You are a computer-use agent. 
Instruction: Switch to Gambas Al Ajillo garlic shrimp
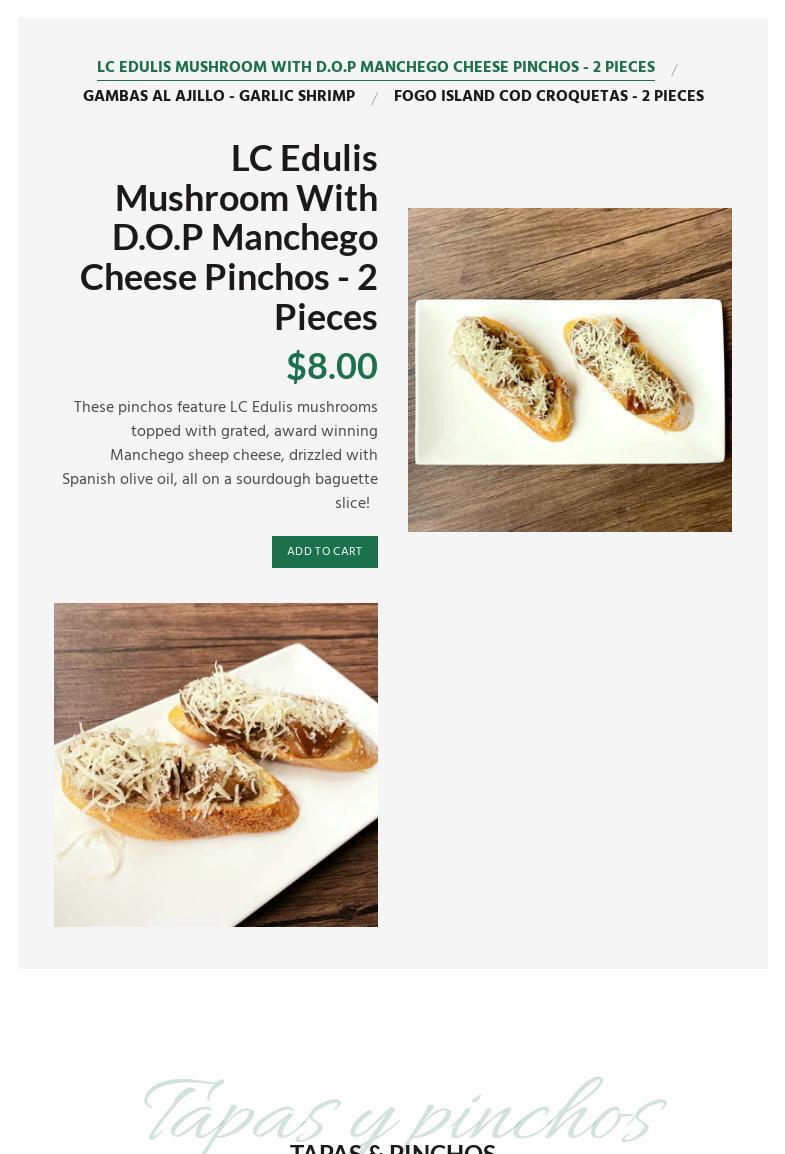coord(219,97)
